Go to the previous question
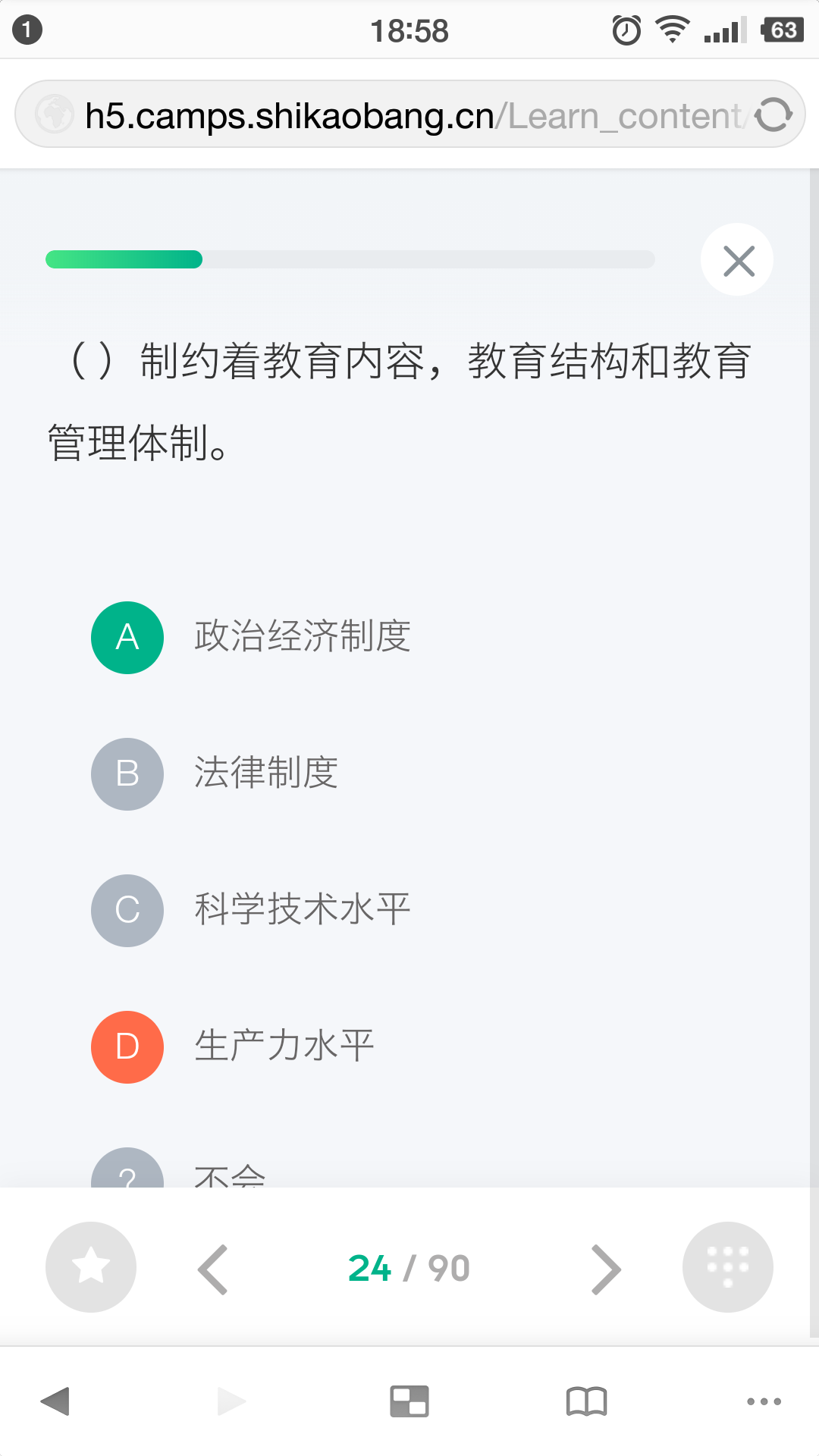Screen dimensions: 819x1456 click(x=213, y=1269)
